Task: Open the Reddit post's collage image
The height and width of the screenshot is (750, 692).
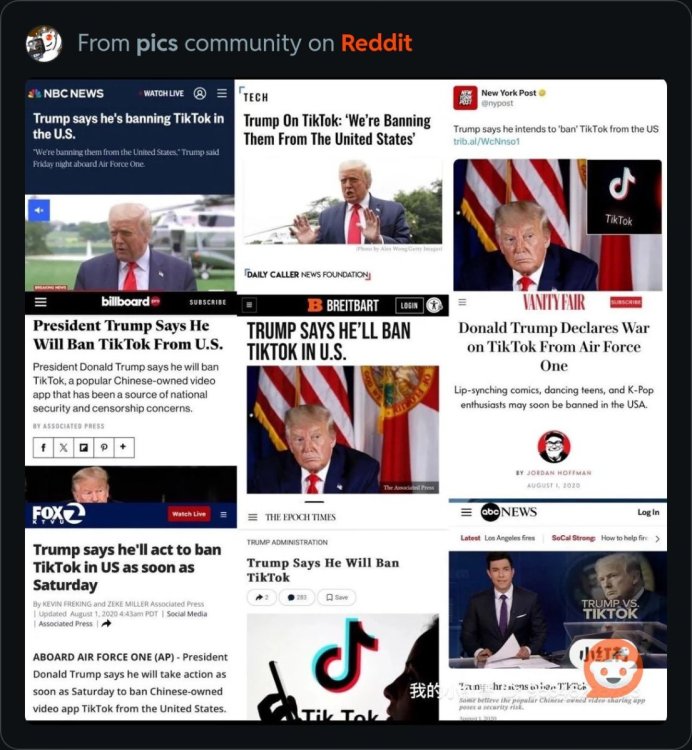Action: 345,400
